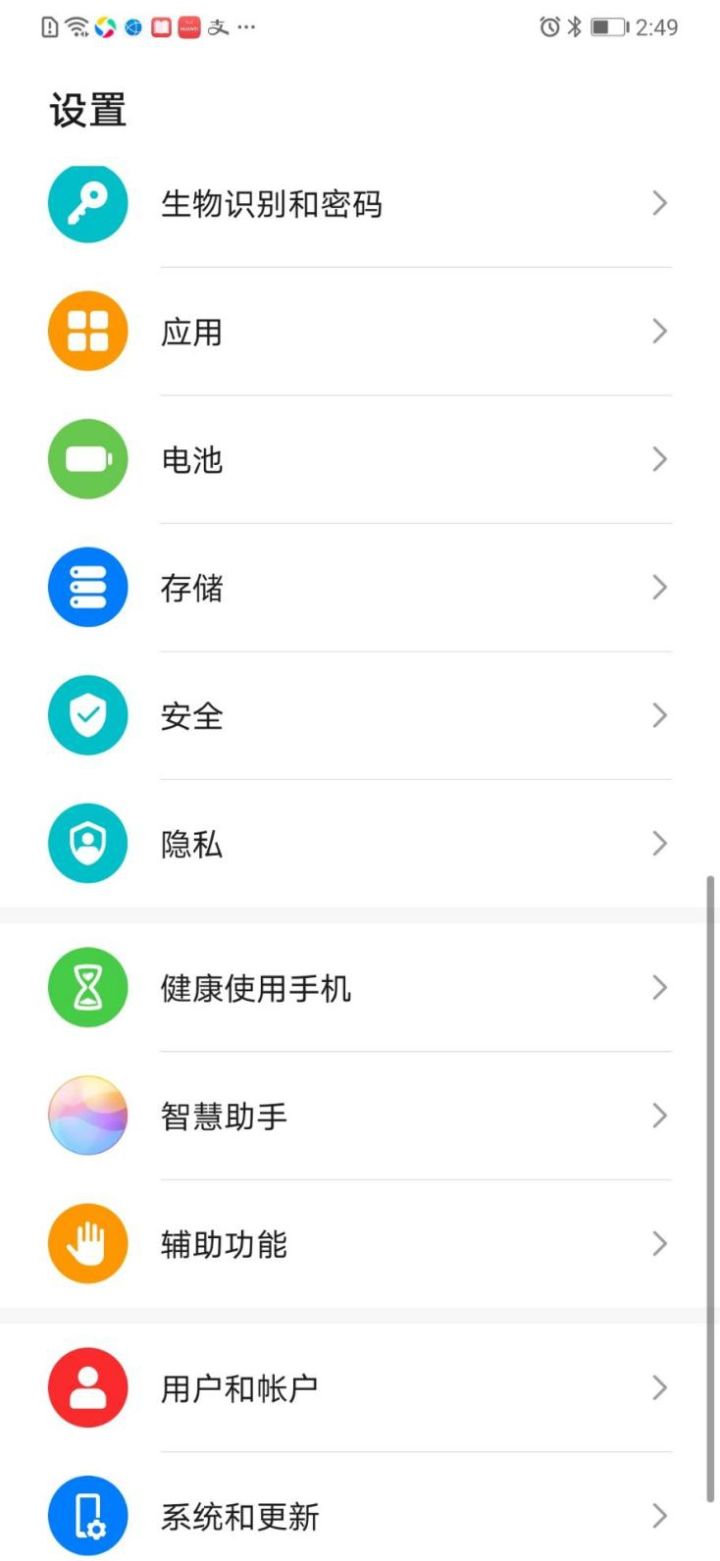Image resolution: width=720 pixels, height=1561 pixels.
Task: Tap the clock showing 2:49
Action: click(x=660, y=27)
